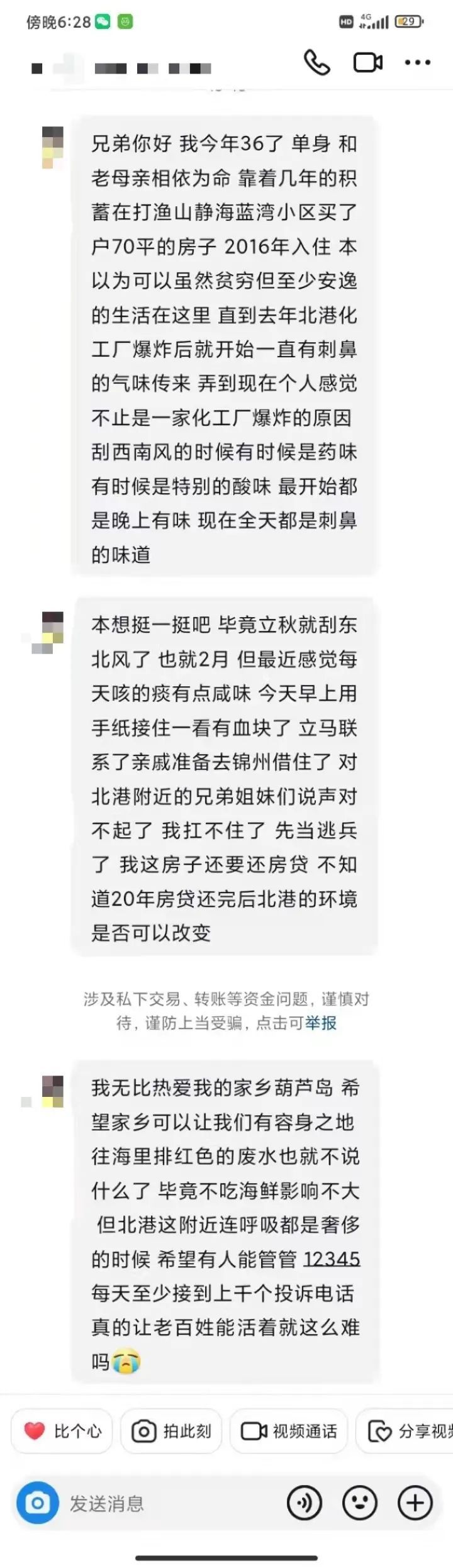Open the blue camera button
This screenshot has width=453, height=1568.
click(38, 1503)
